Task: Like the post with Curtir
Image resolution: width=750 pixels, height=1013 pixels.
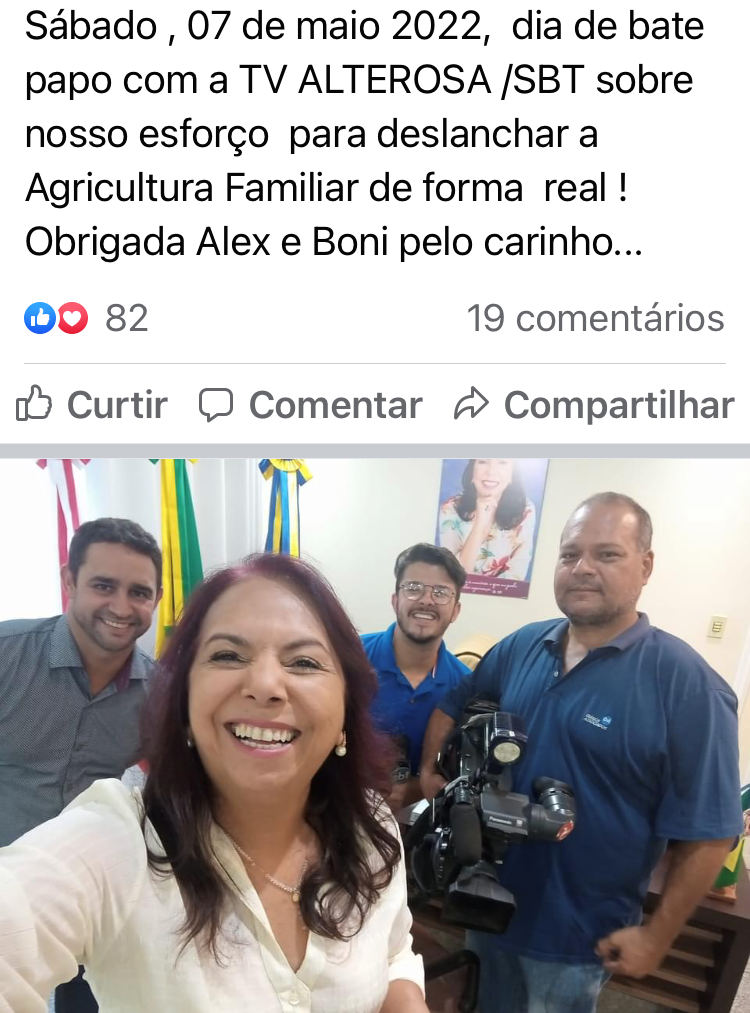Action: coord(92,405)
